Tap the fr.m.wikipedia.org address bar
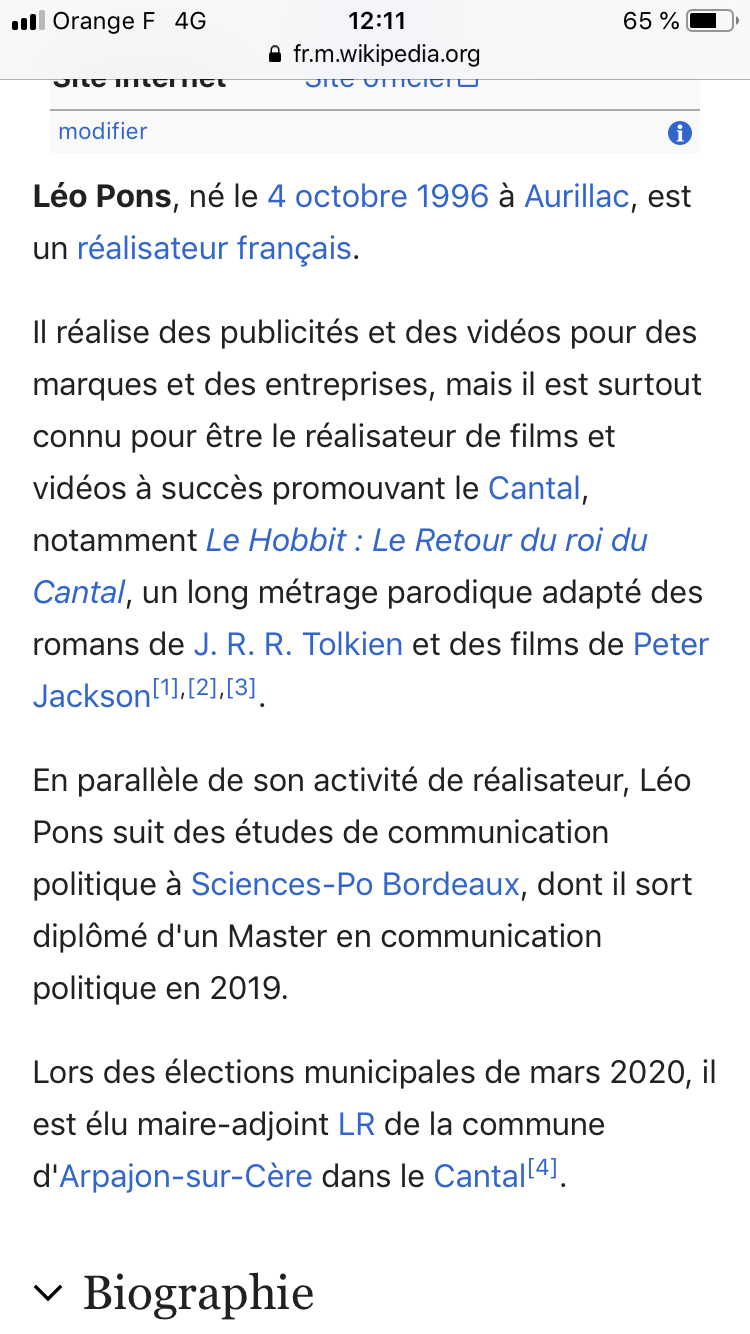750x1334 pixels. [x=375, y=54]
